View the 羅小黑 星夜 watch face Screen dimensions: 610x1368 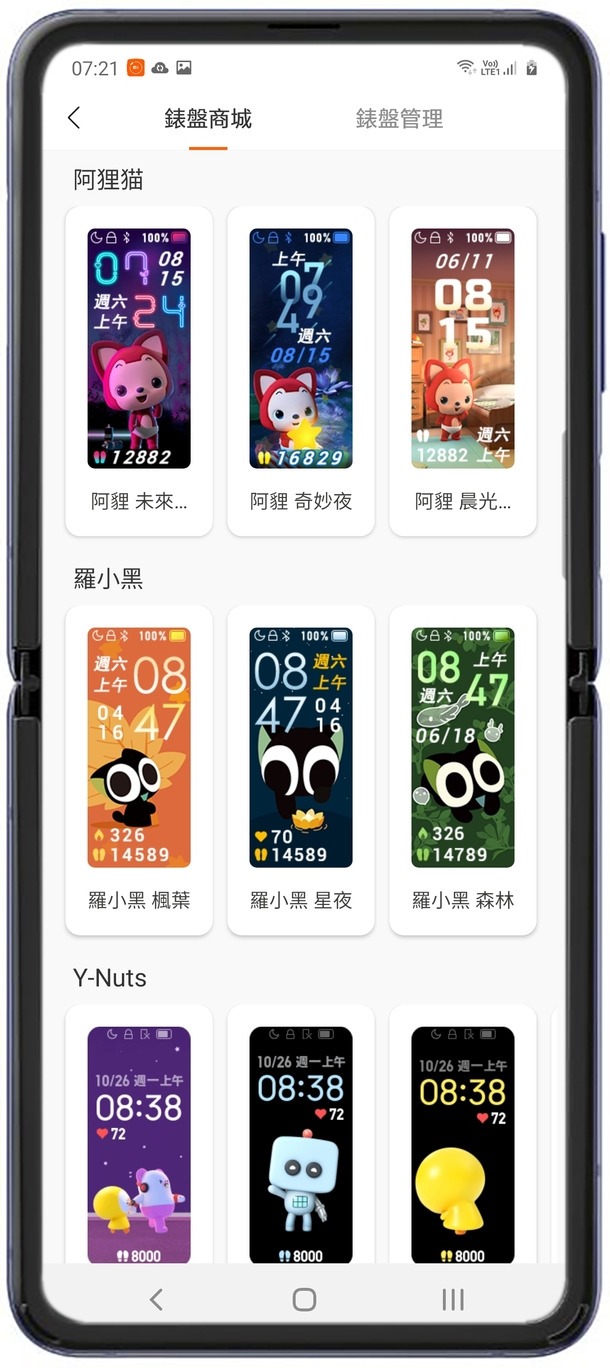(x=301, y=768)
